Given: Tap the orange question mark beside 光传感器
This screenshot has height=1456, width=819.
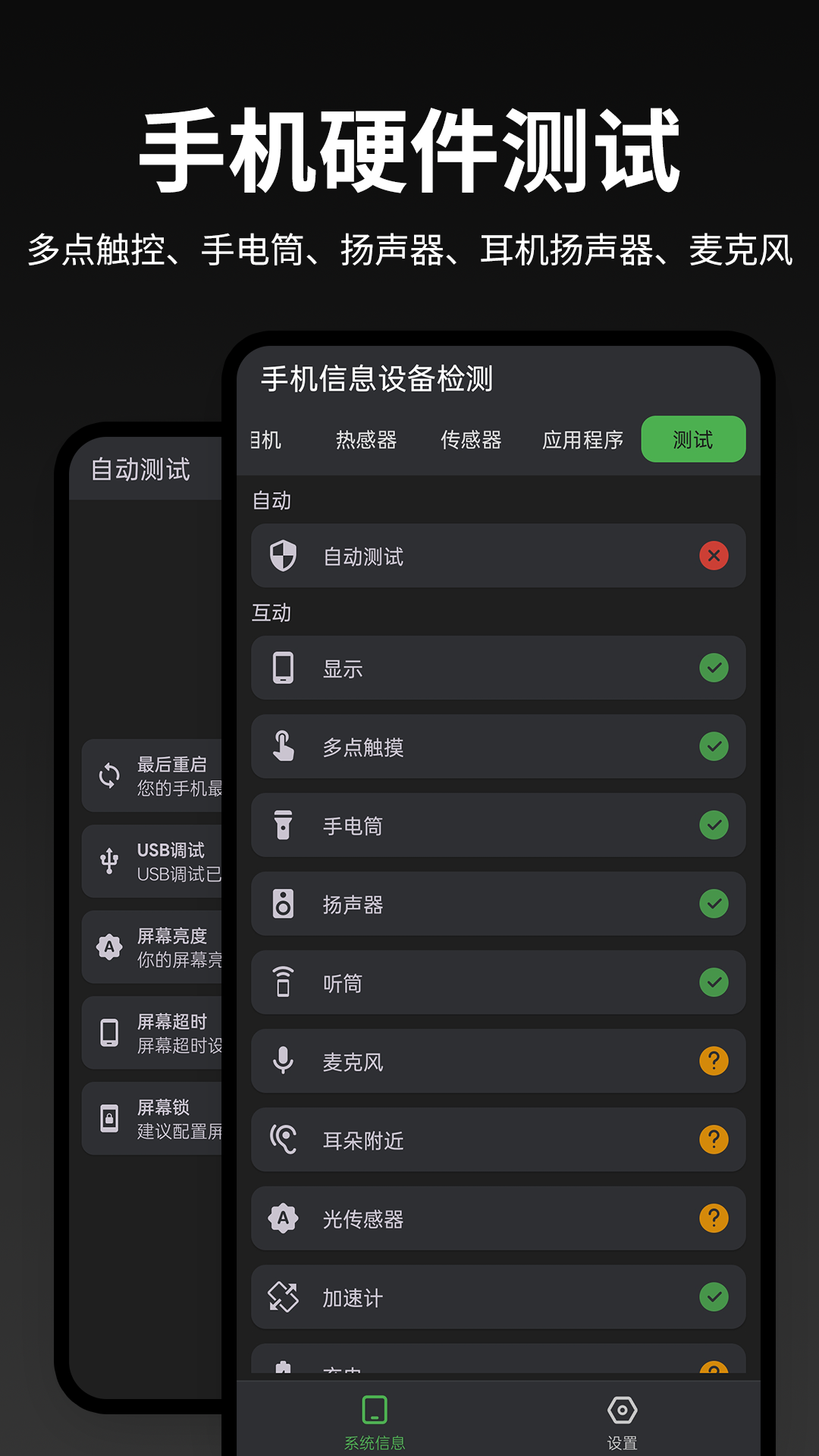Looking at the screenshot, I should point(714,1219).
